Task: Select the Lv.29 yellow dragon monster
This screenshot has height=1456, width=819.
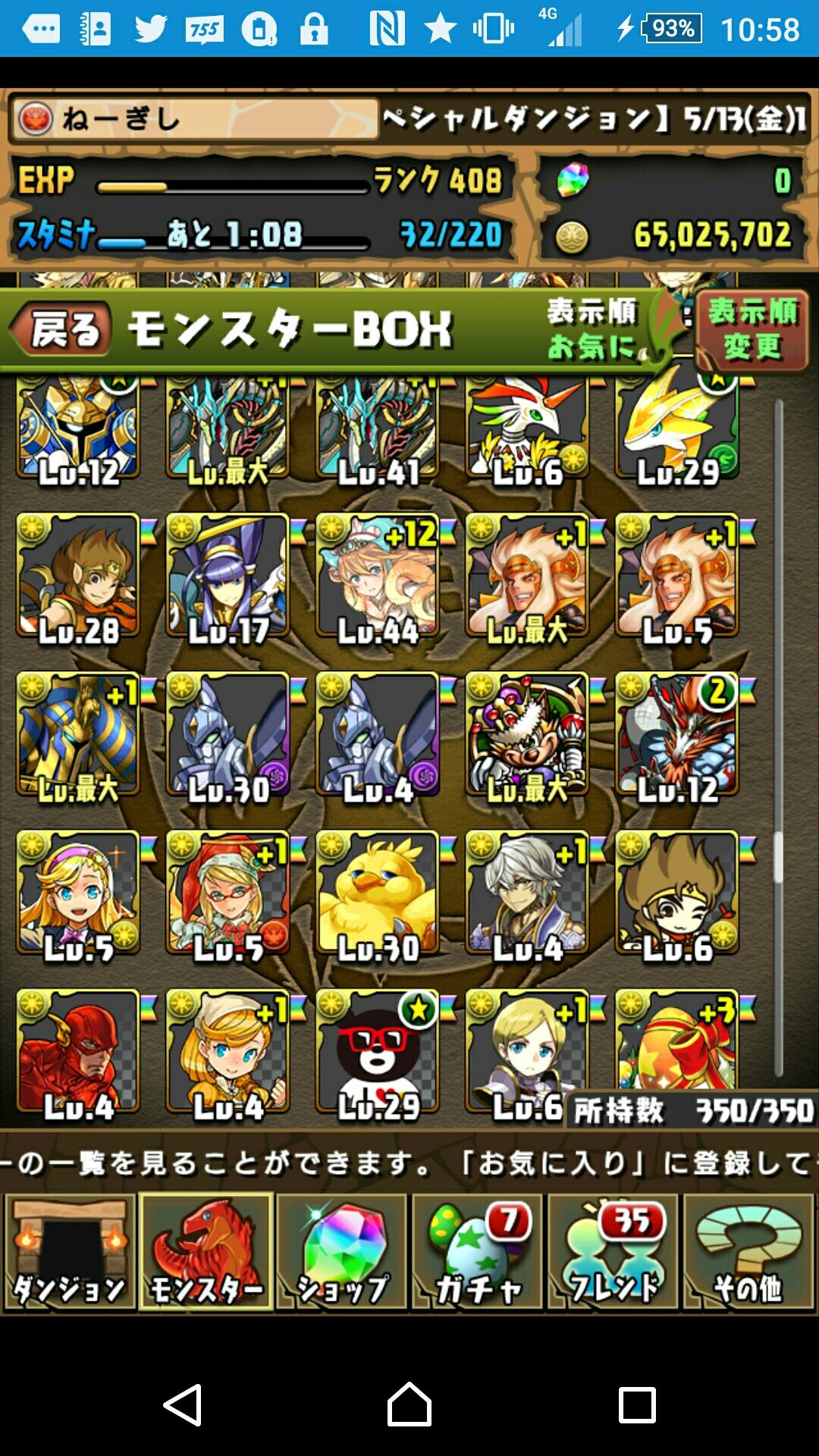Action: click(x=677, y=428)
